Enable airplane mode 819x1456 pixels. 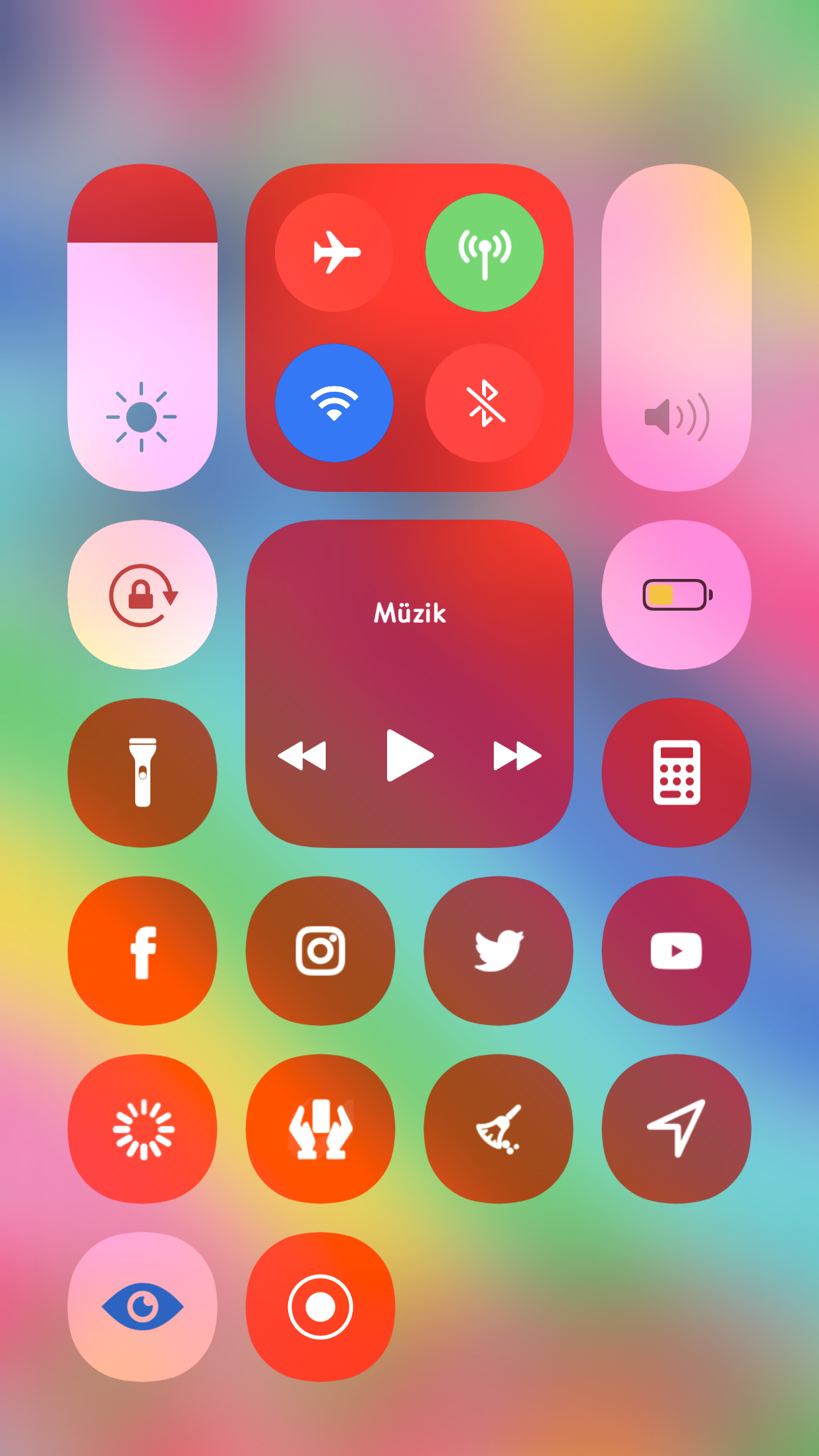click(x=334, y=253)
